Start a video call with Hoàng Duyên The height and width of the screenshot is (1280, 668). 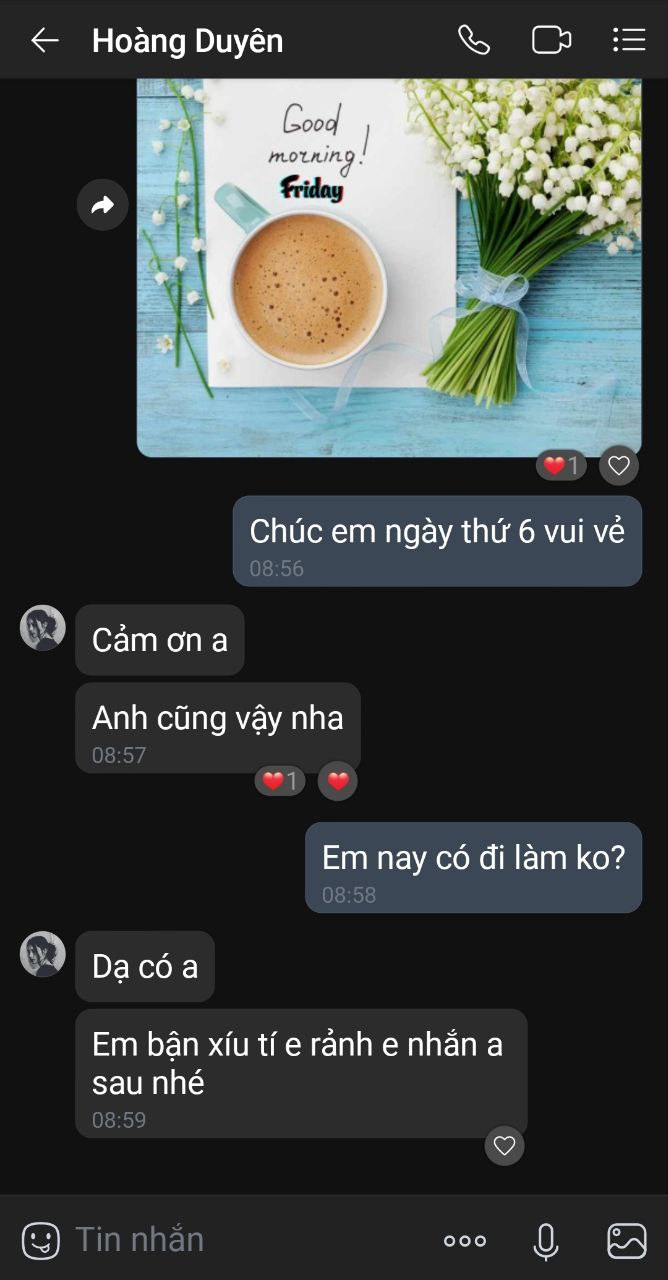(551, 40)
